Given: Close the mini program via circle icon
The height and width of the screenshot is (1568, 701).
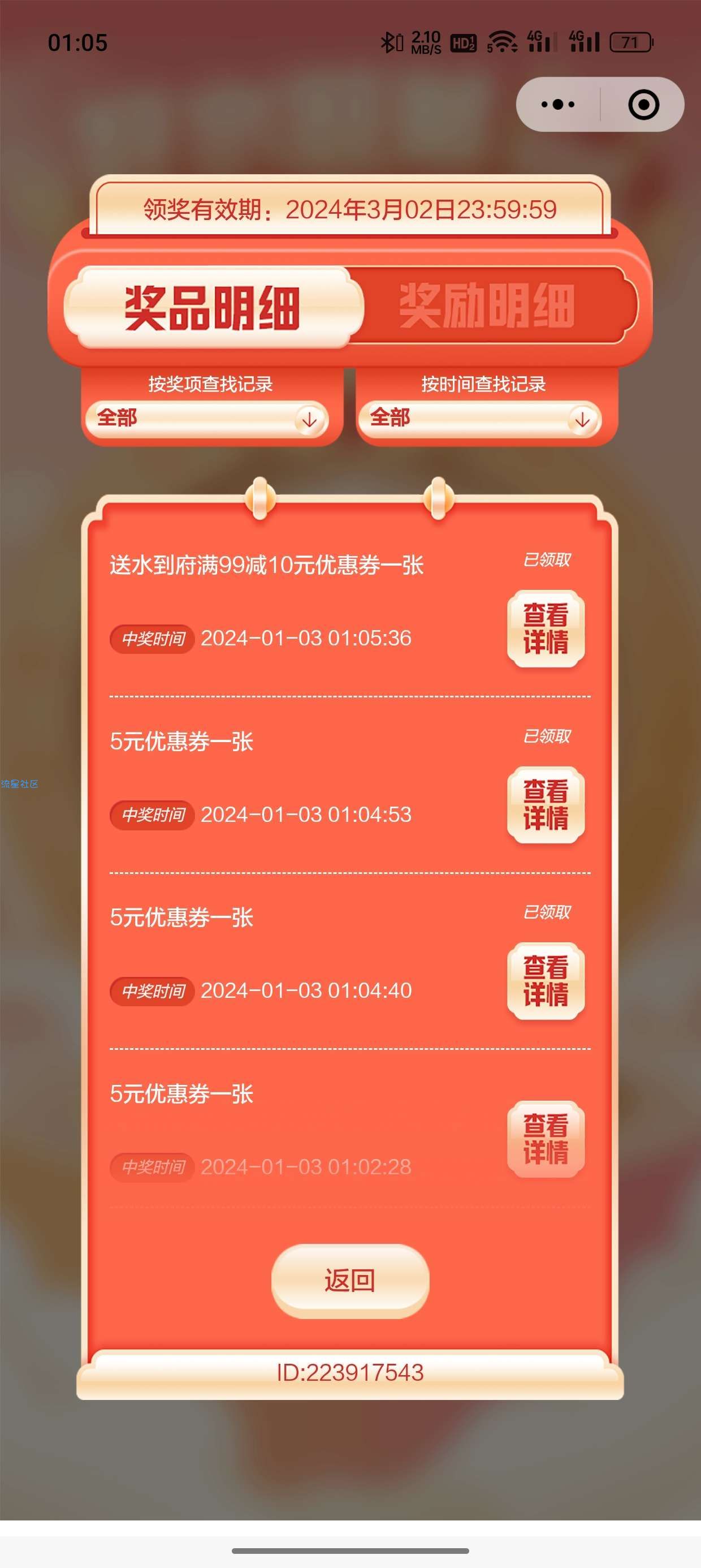Looking at the screenshot, I should (x=643, y=105).
